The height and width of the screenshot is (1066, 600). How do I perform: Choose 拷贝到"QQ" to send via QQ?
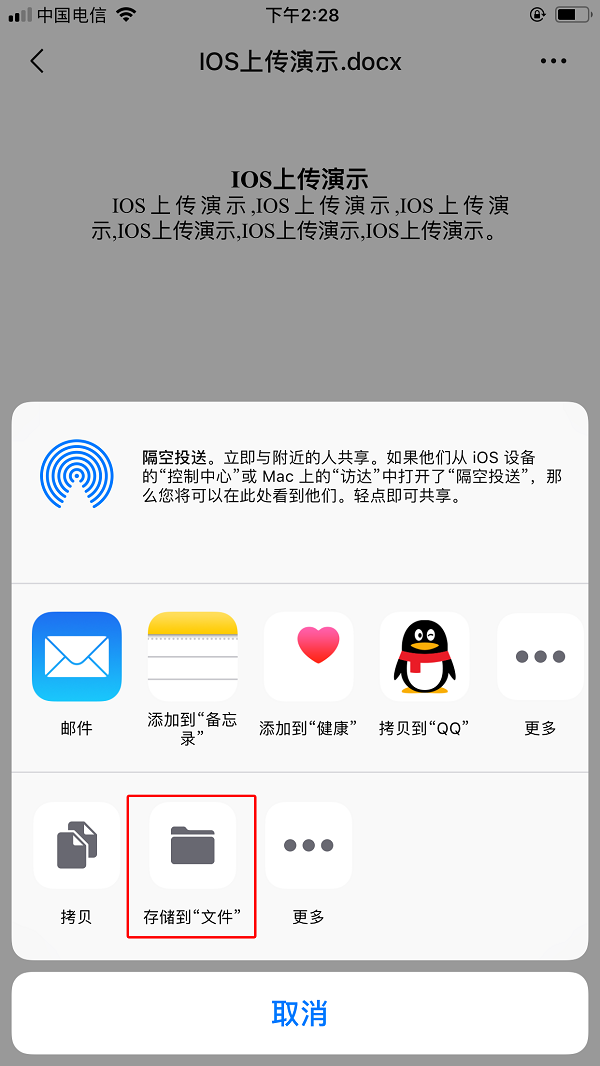coord(425,656)
